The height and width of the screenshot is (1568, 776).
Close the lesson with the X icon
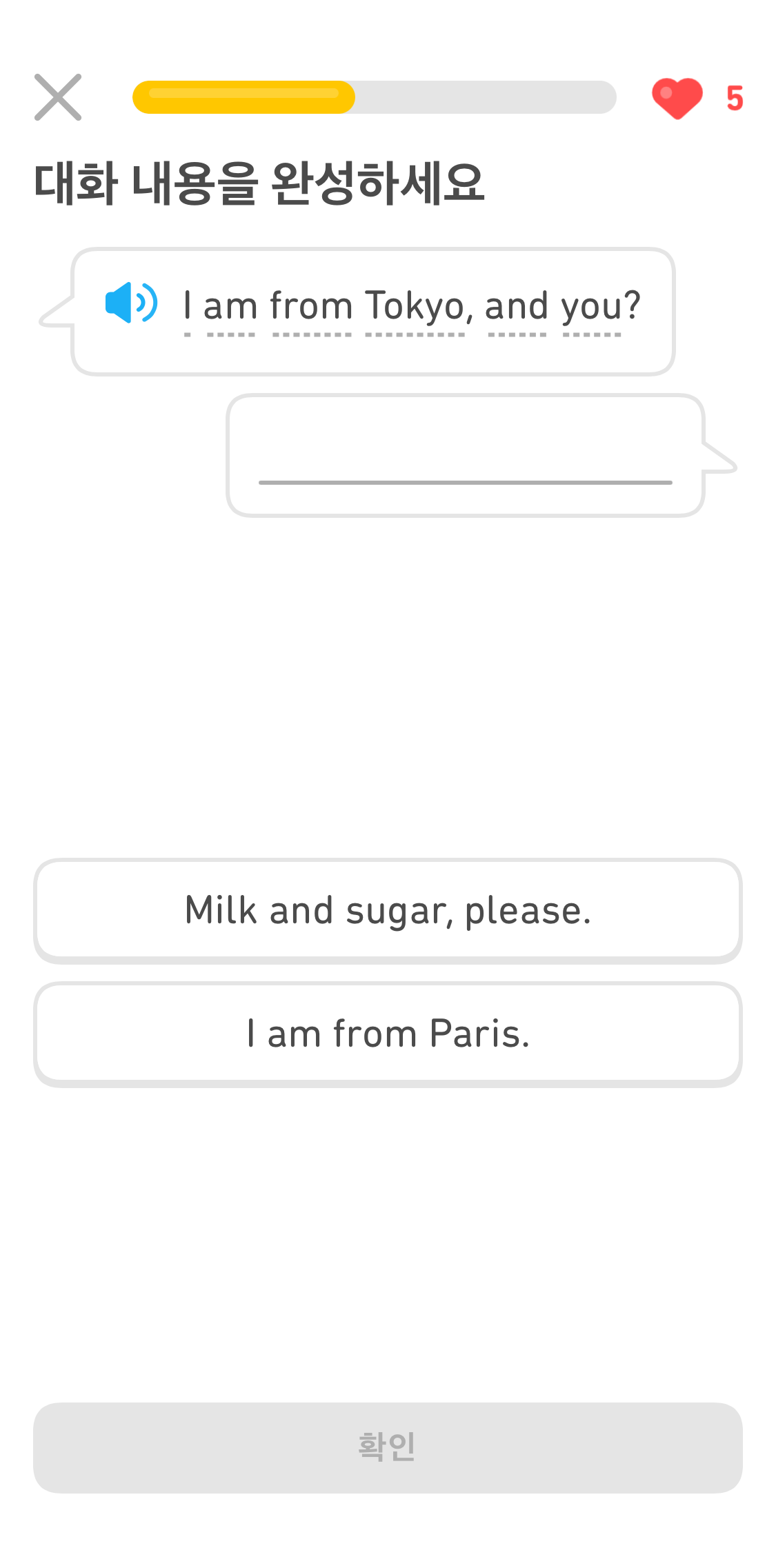[x=58, y=97]
